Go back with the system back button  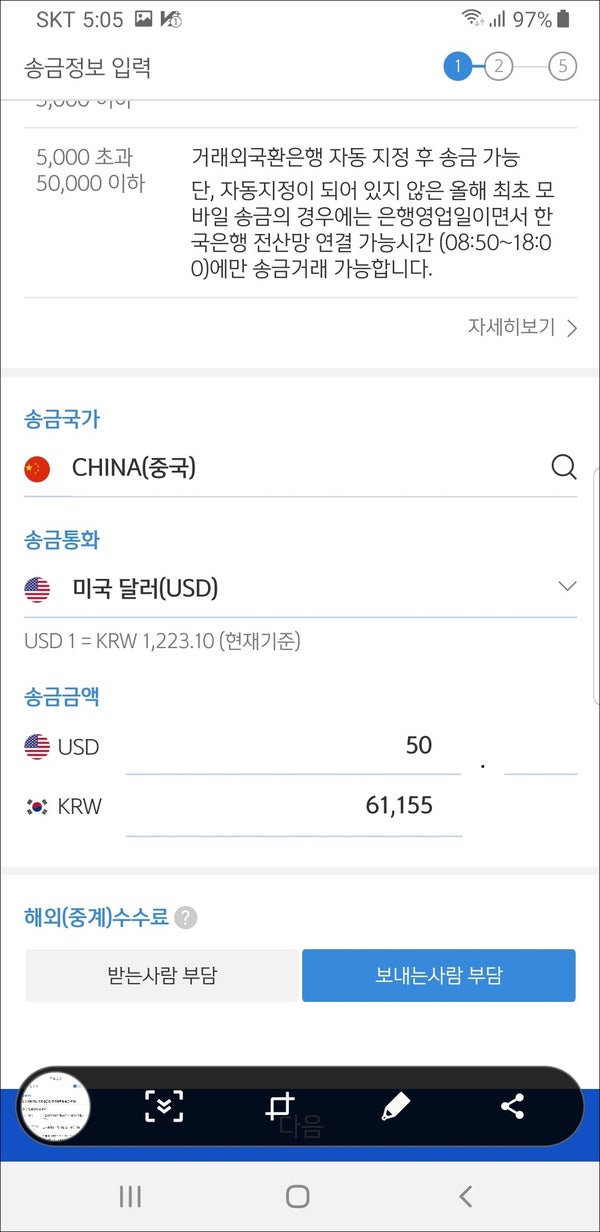(x=465, y=1196)
